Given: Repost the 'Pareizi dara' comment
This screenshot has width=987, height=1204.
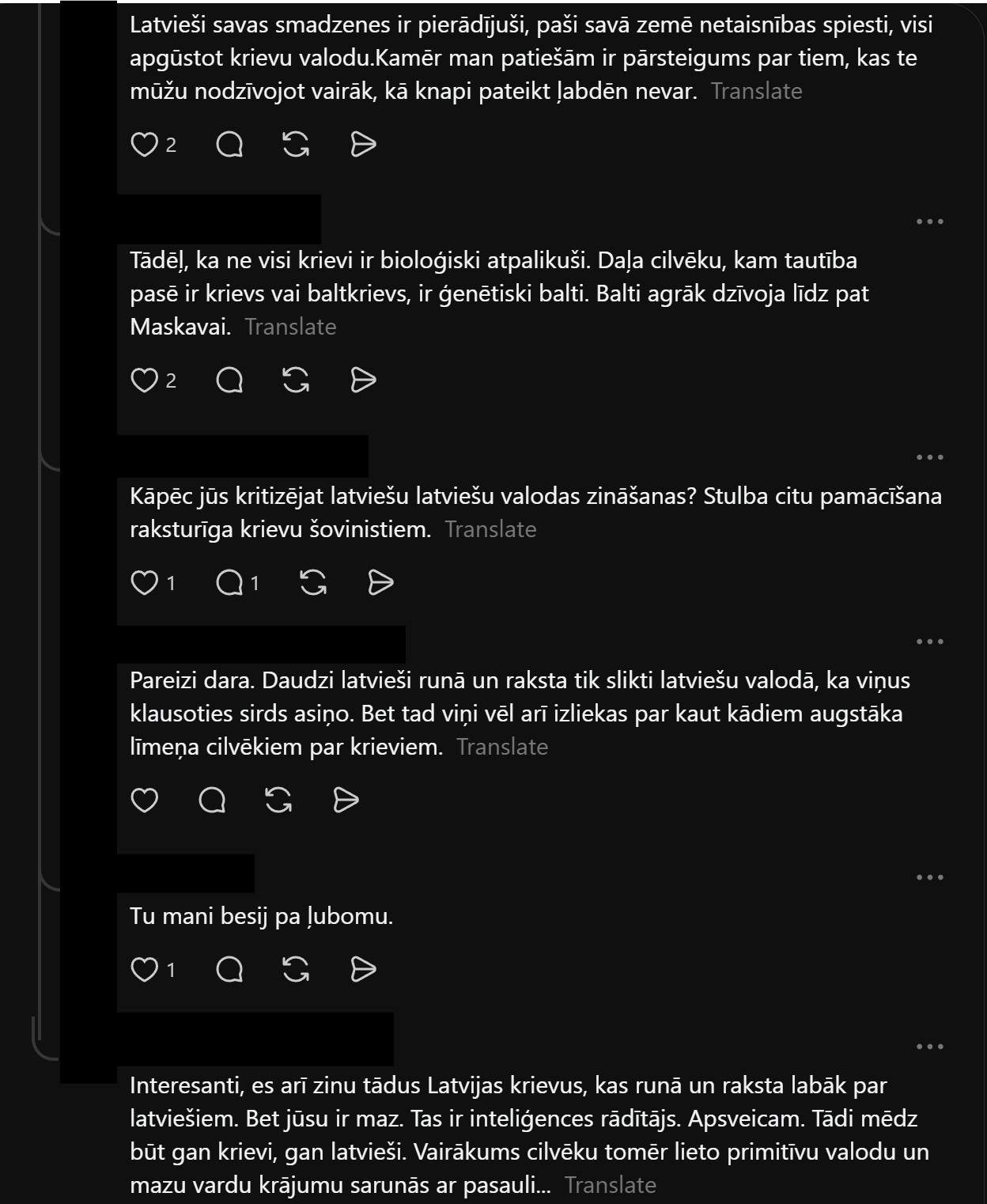Looking at the screenshot, I should [279, 801].
